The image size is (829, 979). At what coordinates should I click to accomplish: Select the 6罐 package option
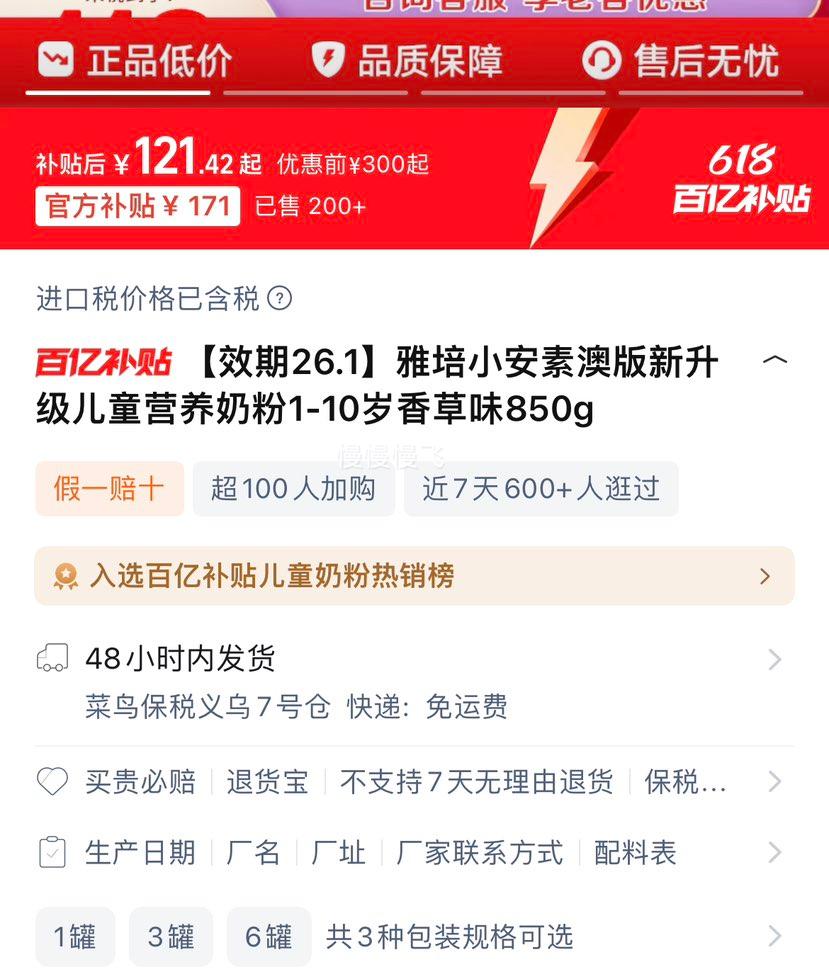pos(269,937)
